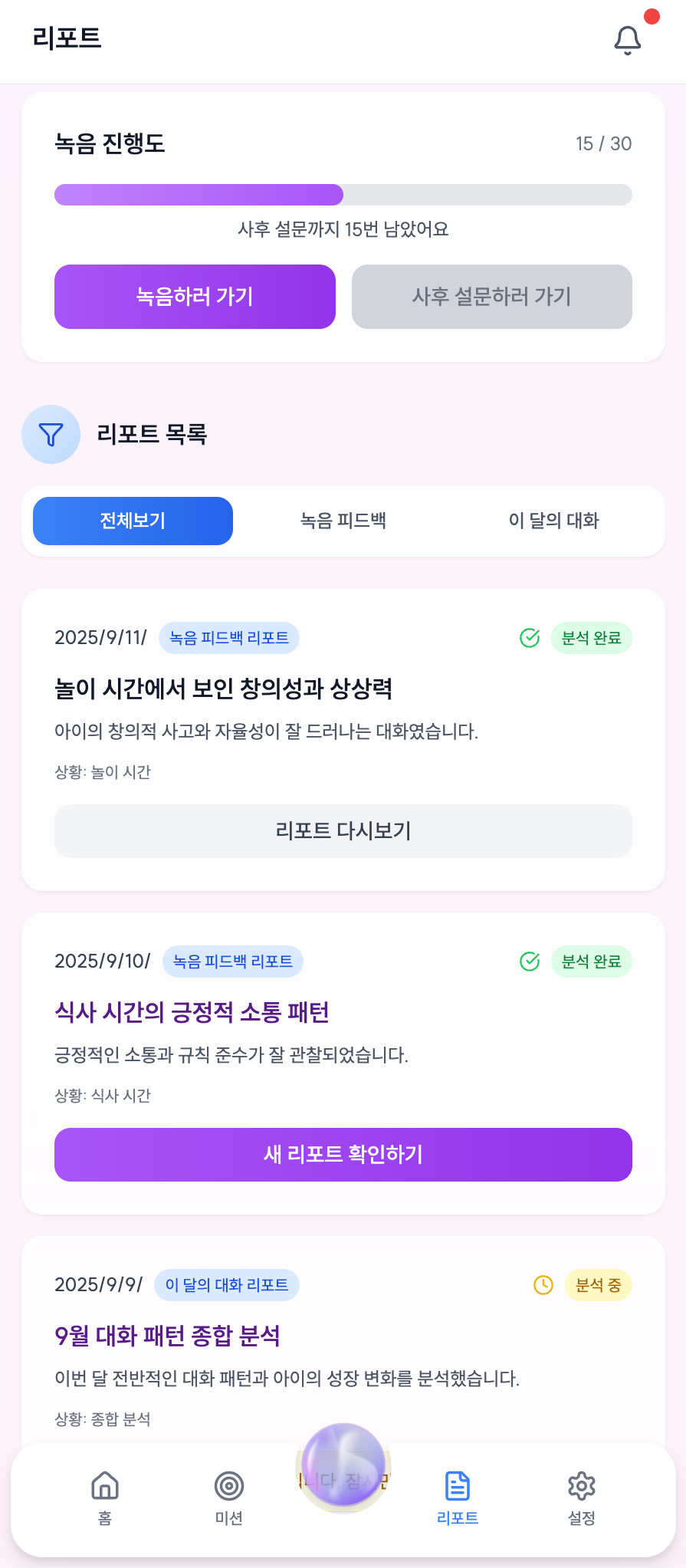Tap the green check icon on 9/11 report

tap(529, 637)
